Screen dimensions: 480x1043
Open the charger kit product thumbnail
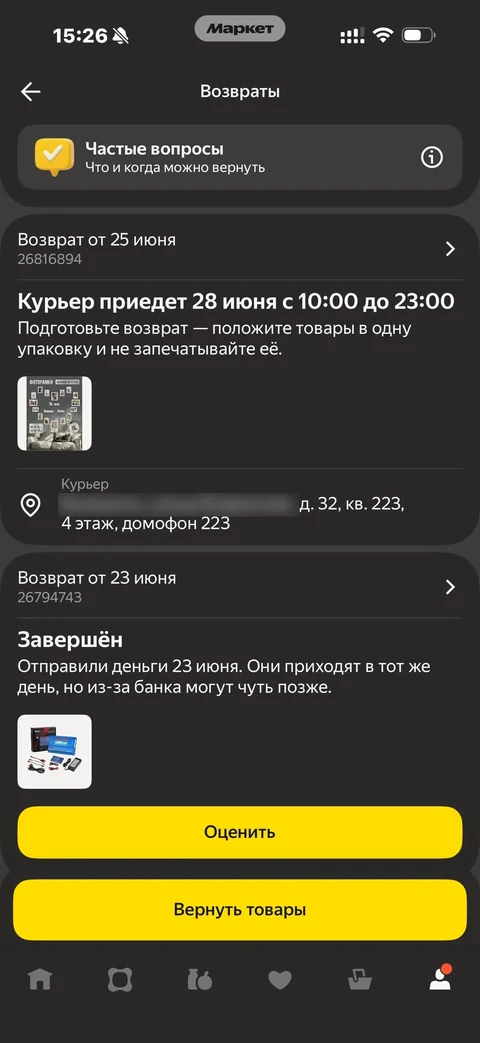[55, 752]
